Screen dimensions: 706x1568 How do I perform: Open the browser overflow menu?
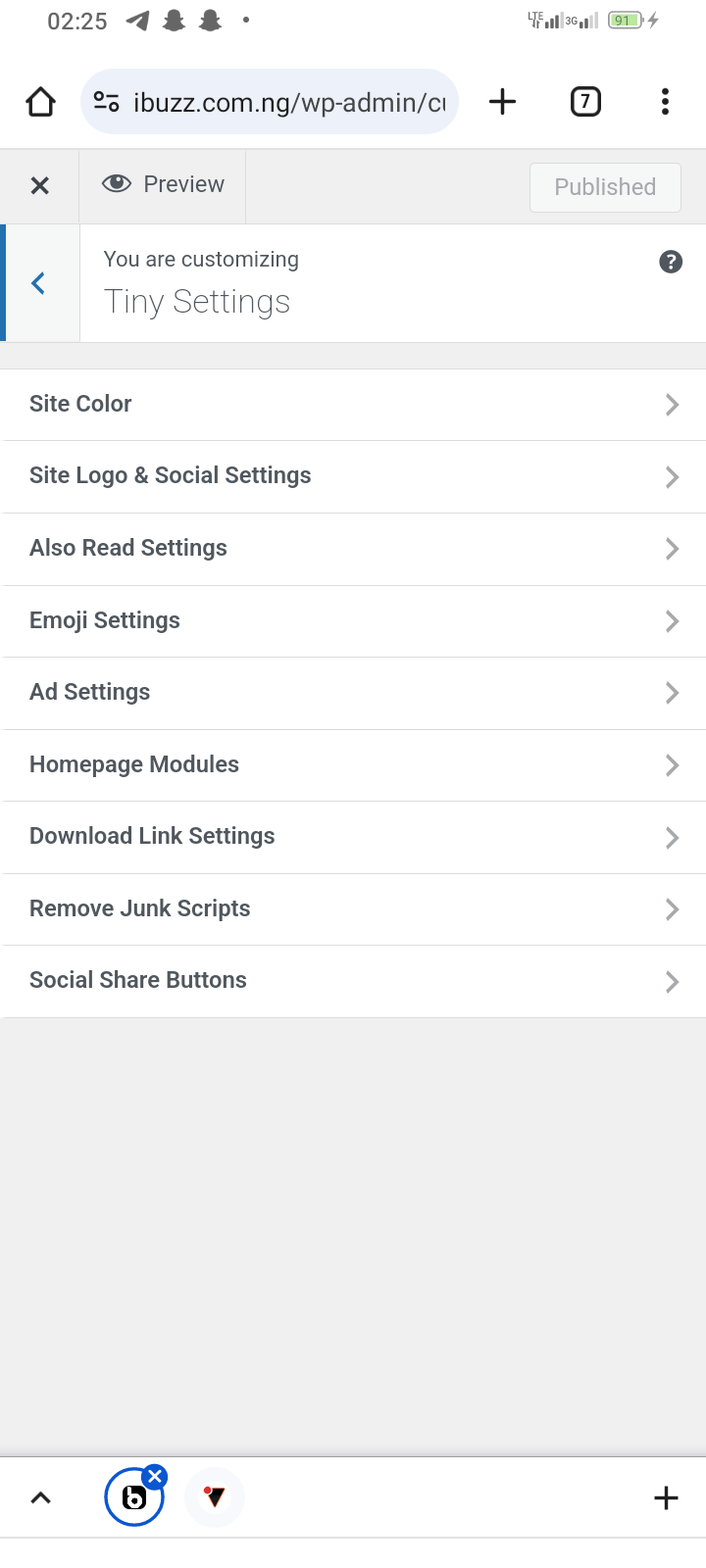(x=665, y=102)
